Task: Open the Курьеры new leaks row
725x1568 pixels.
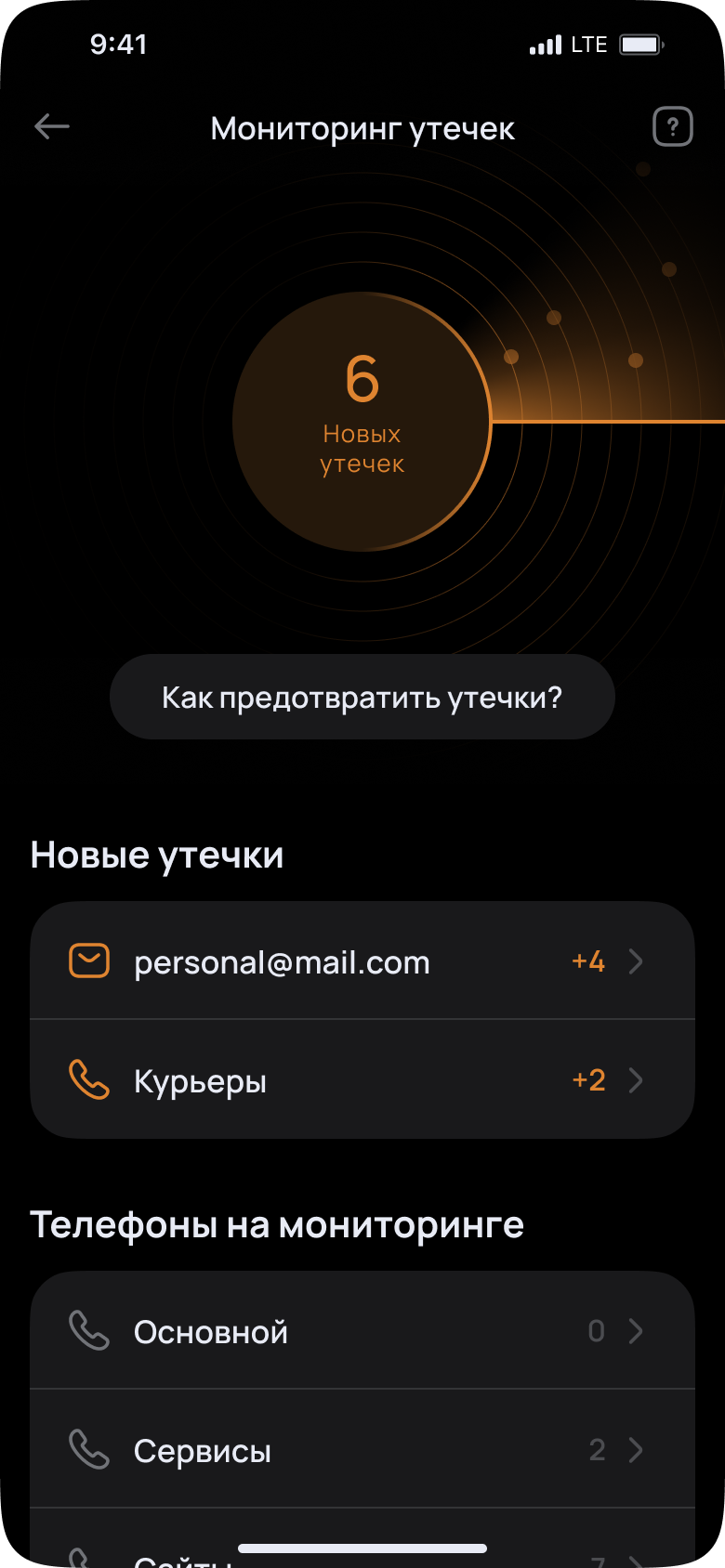Action: coord(362,1079)
